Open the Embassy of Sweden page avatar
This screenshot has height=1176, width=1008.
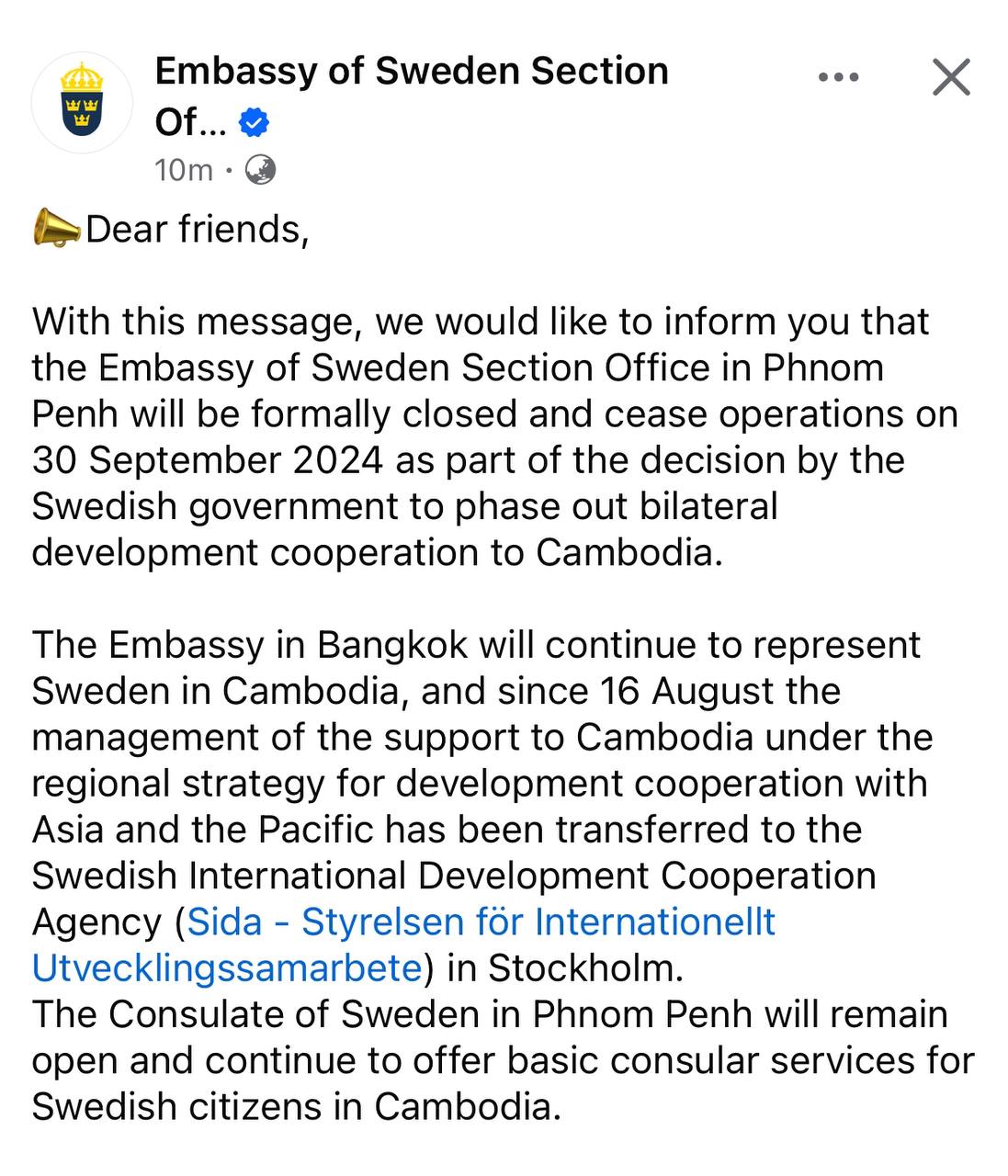pos(82,102)
